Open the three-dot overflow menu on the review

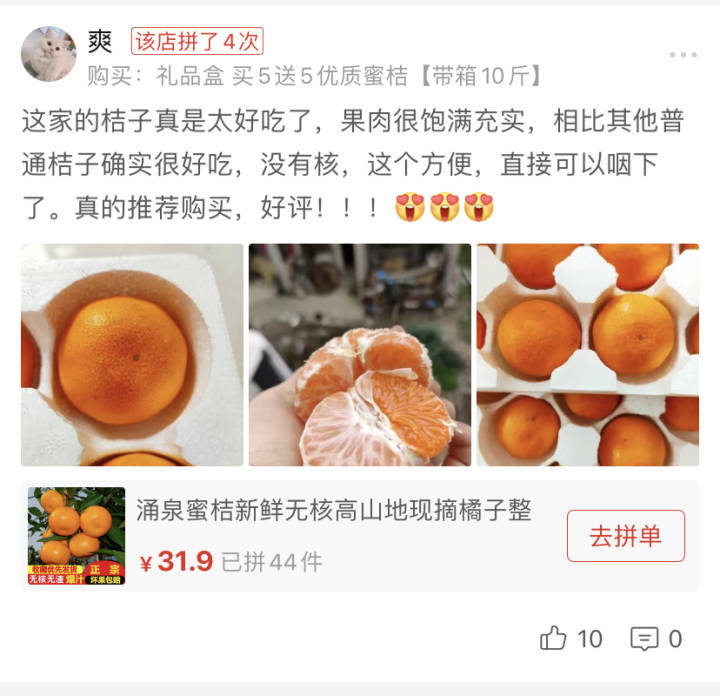coord(683,55)
